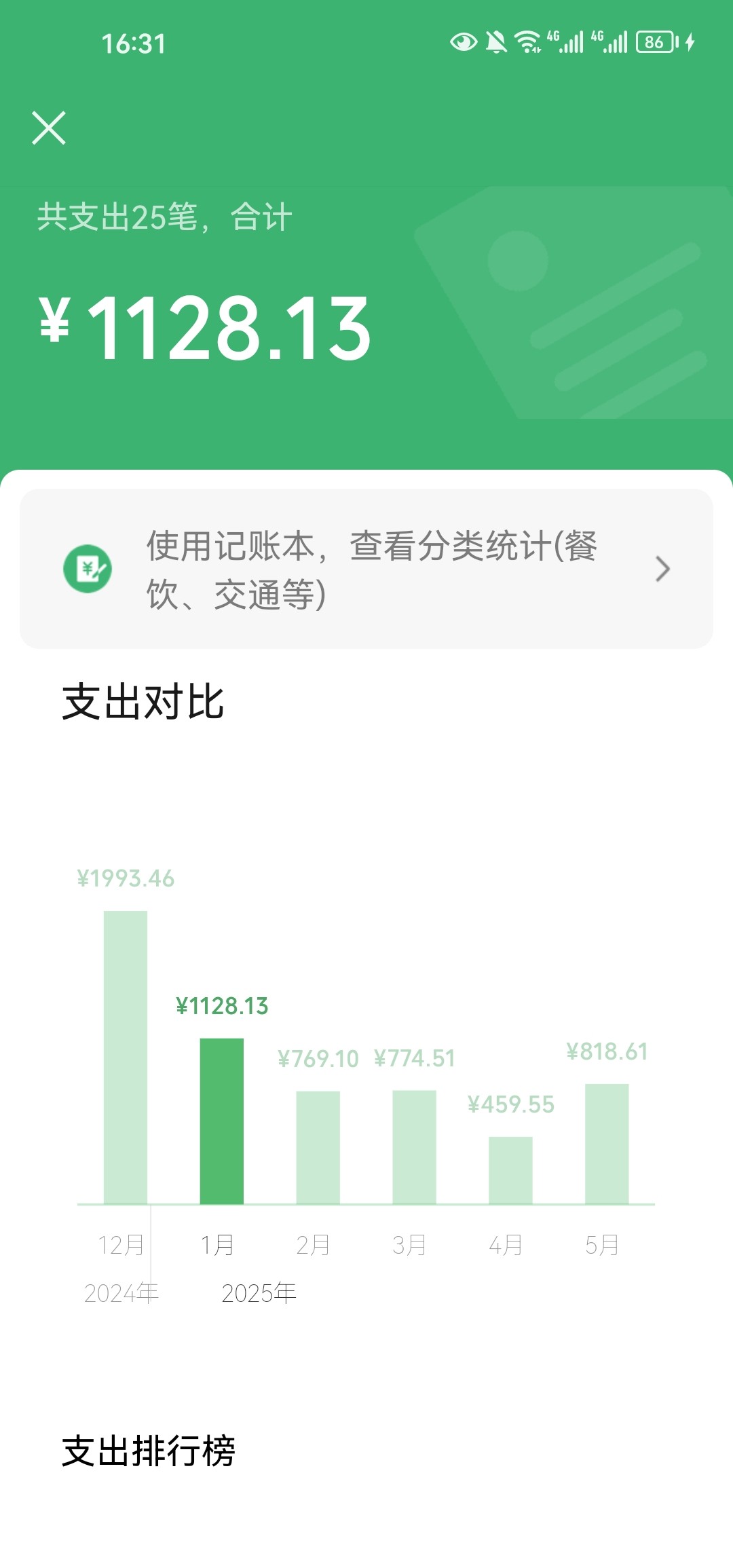Select the 2月 spending bar
The image size is (733, 1568).
coord(318,1148)
